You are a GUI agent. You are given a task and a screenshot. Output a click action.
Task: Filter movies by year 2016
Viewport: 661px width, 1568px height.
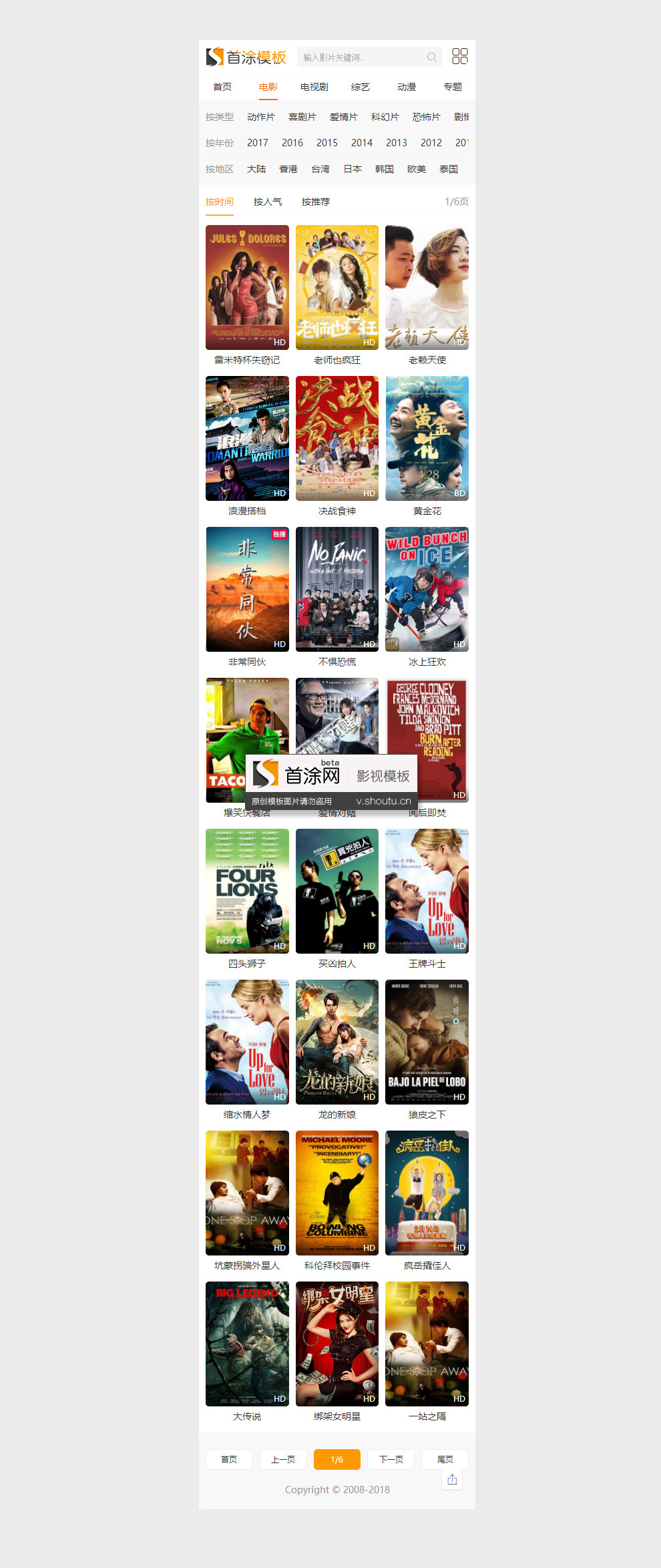pos(292,143)
